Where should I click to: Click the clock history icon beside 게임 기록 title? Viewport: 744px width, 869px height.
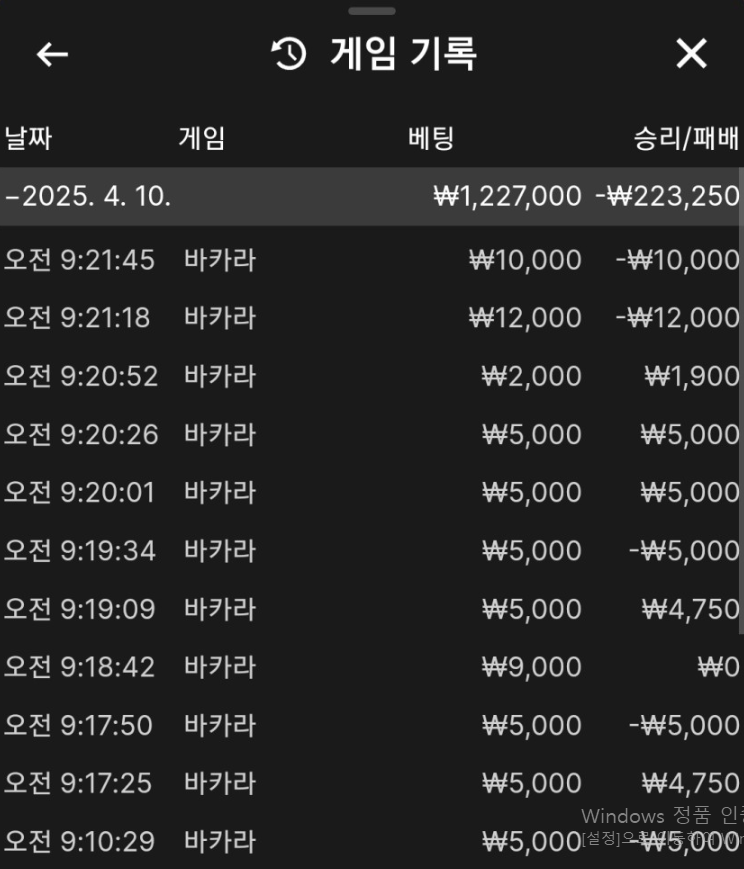pyautogui.click(x=287, y=54)
